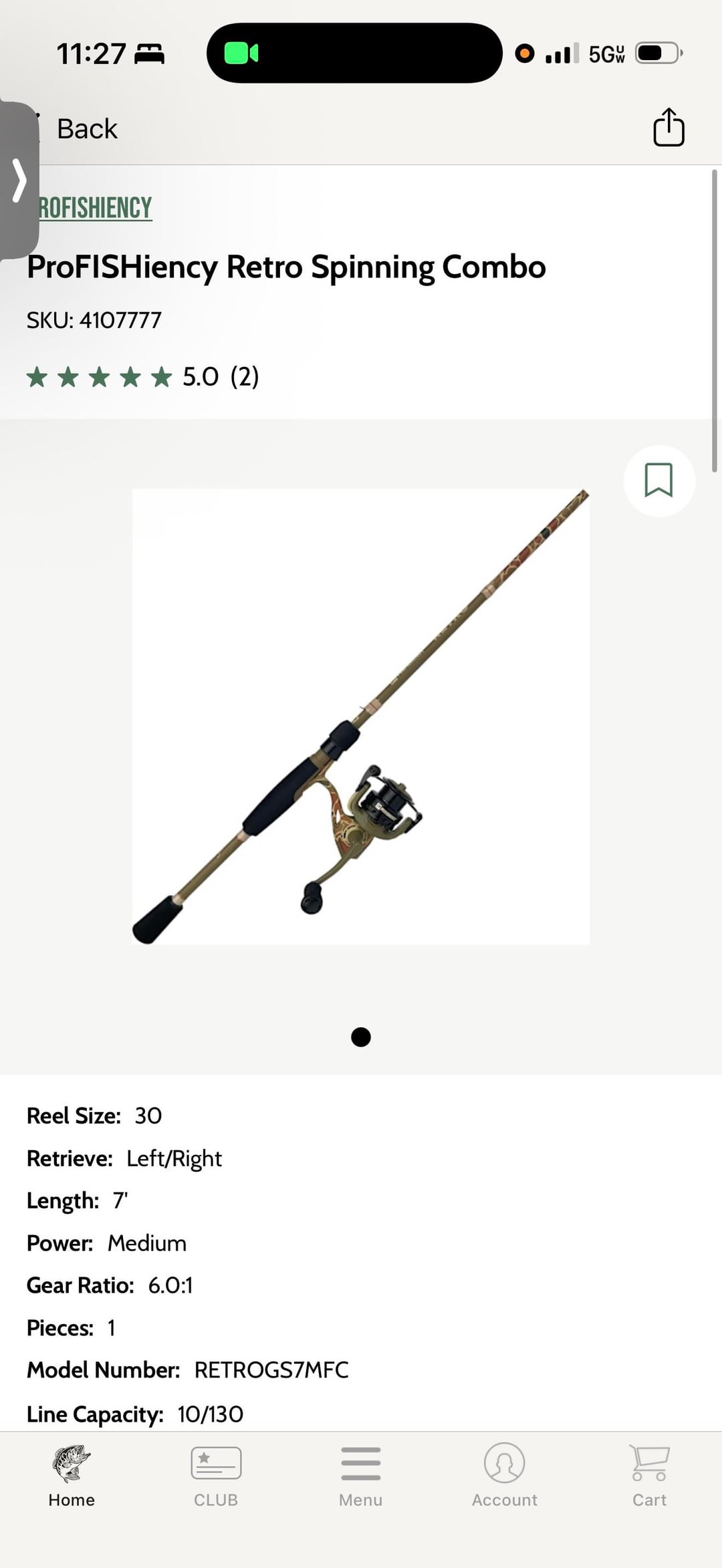Open the 5.0 star rating reviews
The width and height of the screenshot is (722, 1568).
142,377
